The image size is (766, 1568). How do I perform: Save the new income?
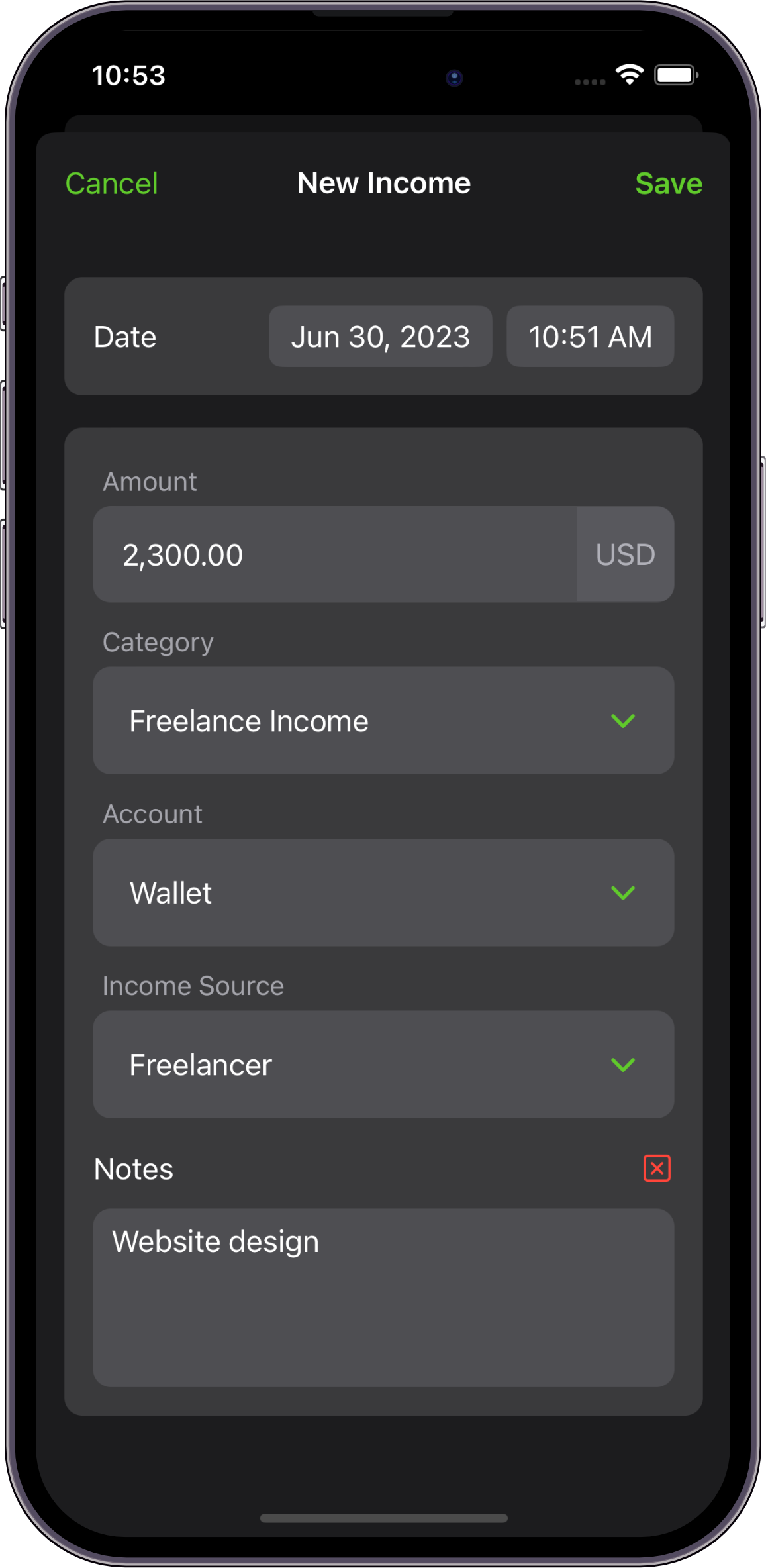[668, 183]
